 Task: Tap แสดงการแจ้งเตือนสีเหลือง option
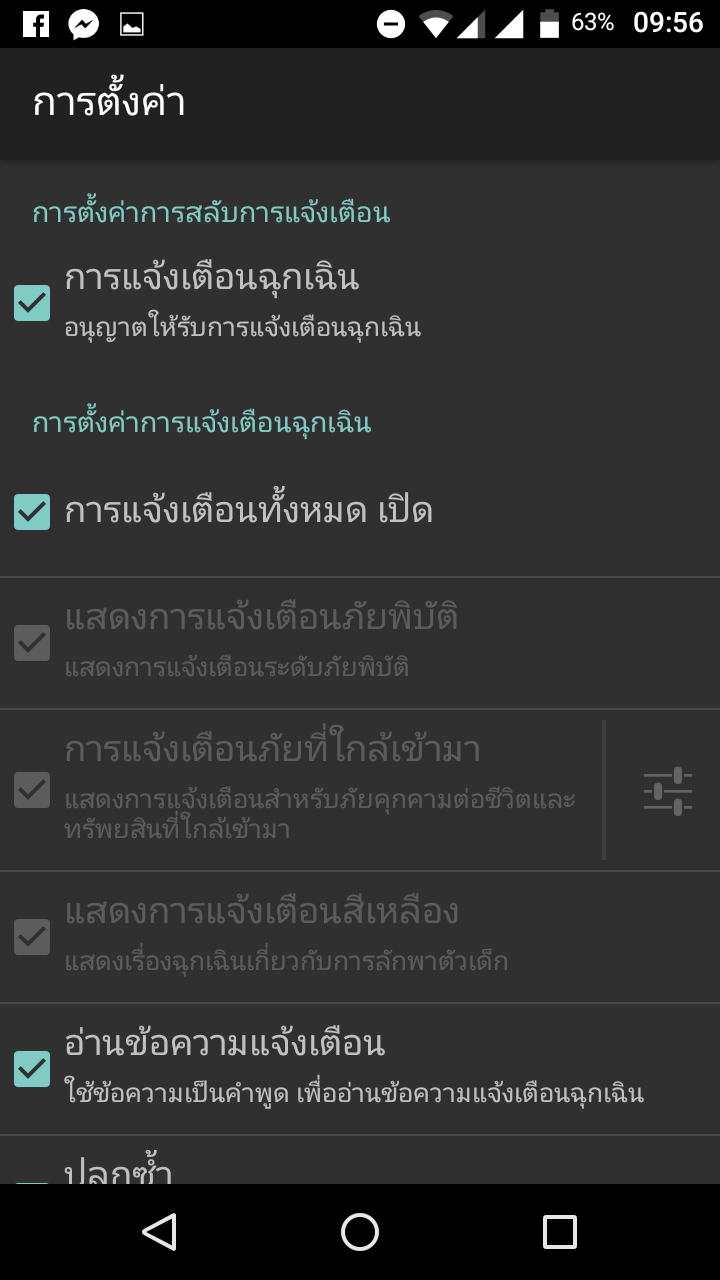pos(260,935)
